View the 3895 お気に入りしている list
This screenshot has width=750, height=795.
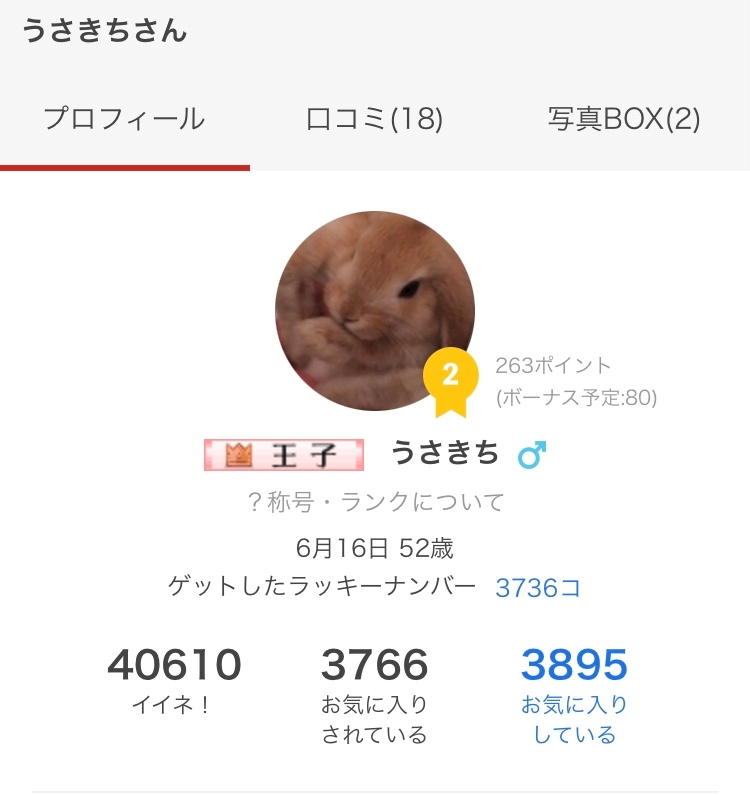point(574,692)
